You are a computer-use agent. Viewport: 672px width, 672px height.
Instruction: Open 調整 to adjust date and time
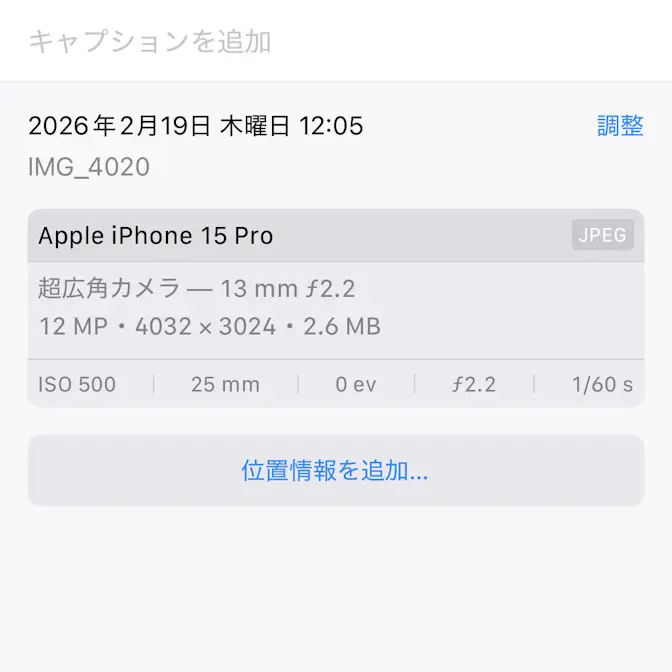point(620,126)
